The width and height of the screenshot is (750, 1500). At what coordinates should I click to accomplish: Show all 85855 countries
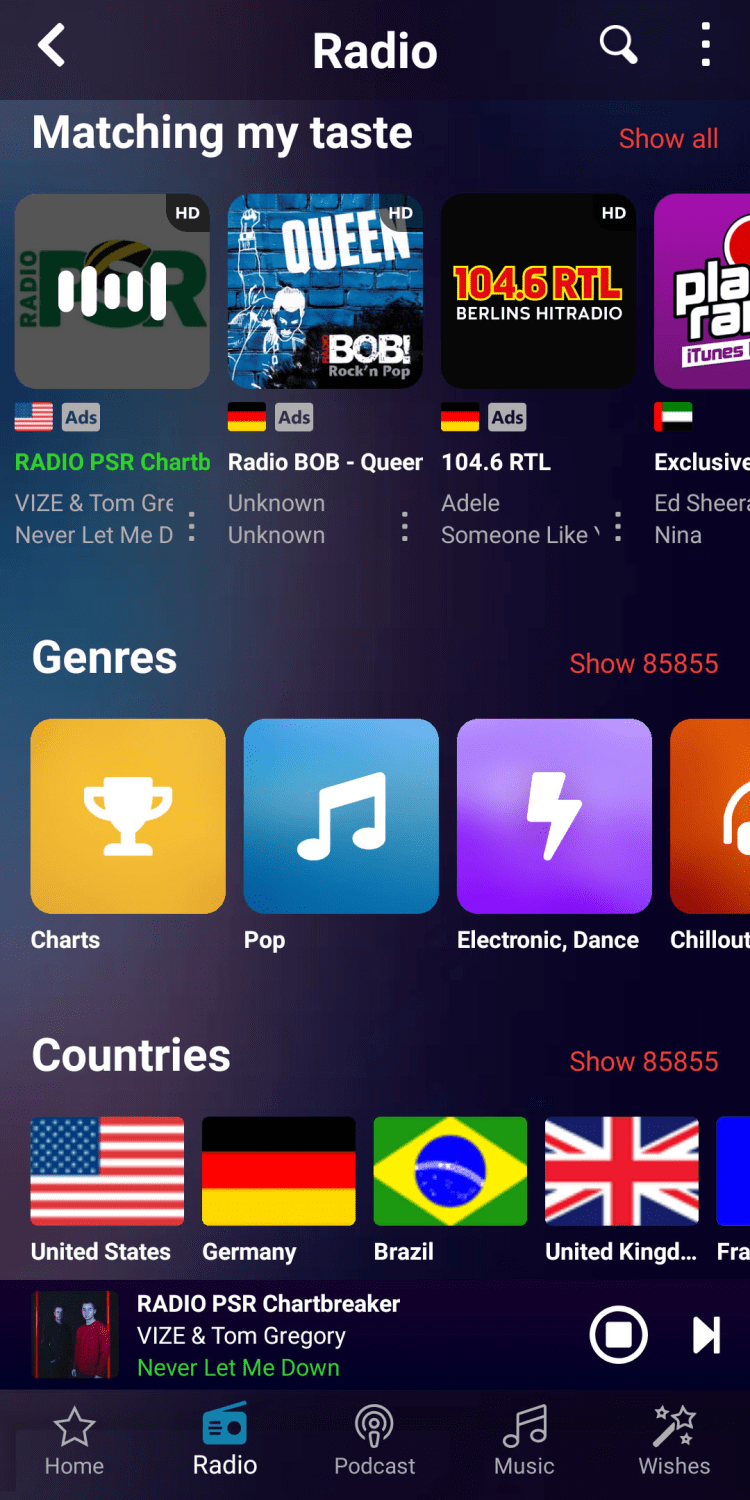(x=643, y=1061)
